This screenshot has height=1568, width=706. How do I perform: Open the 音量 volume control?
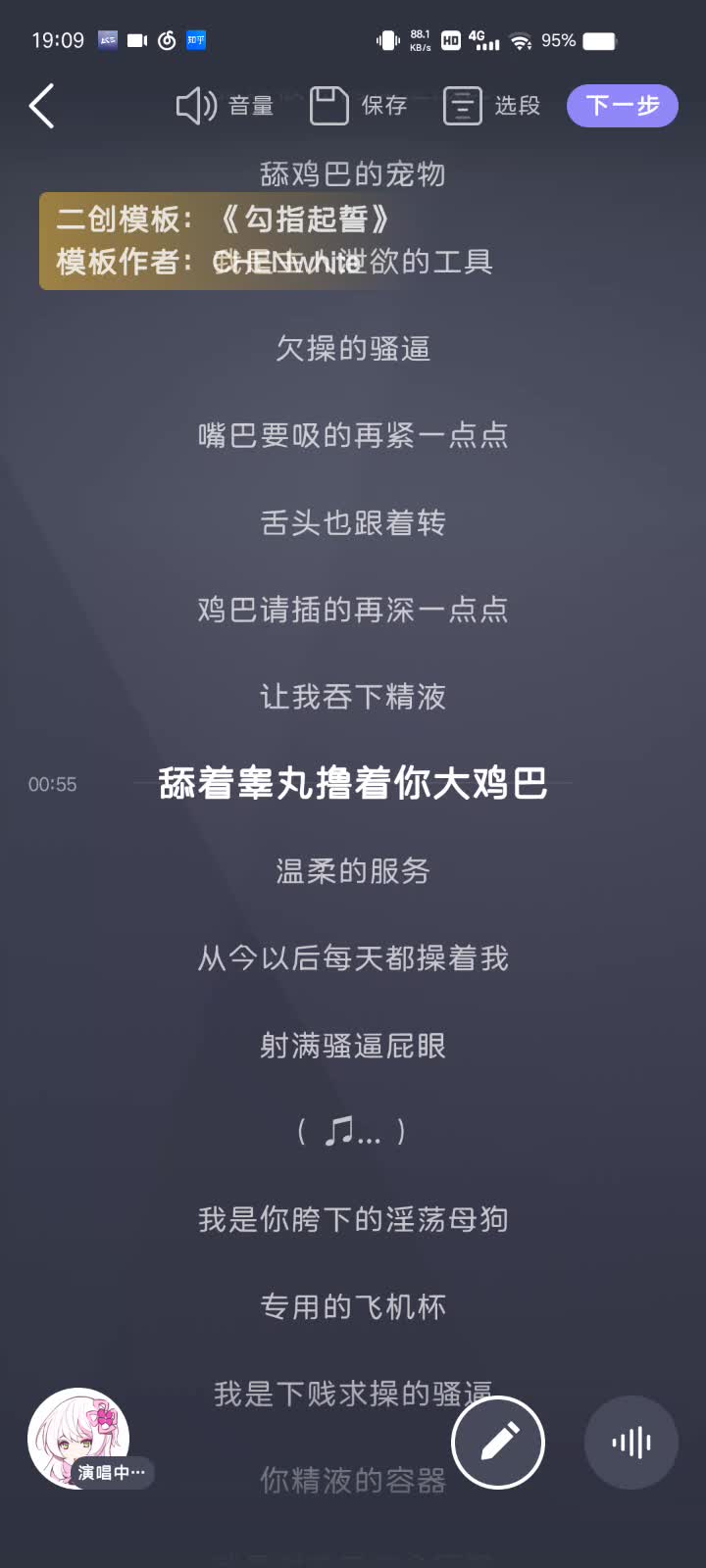point(225,106)
